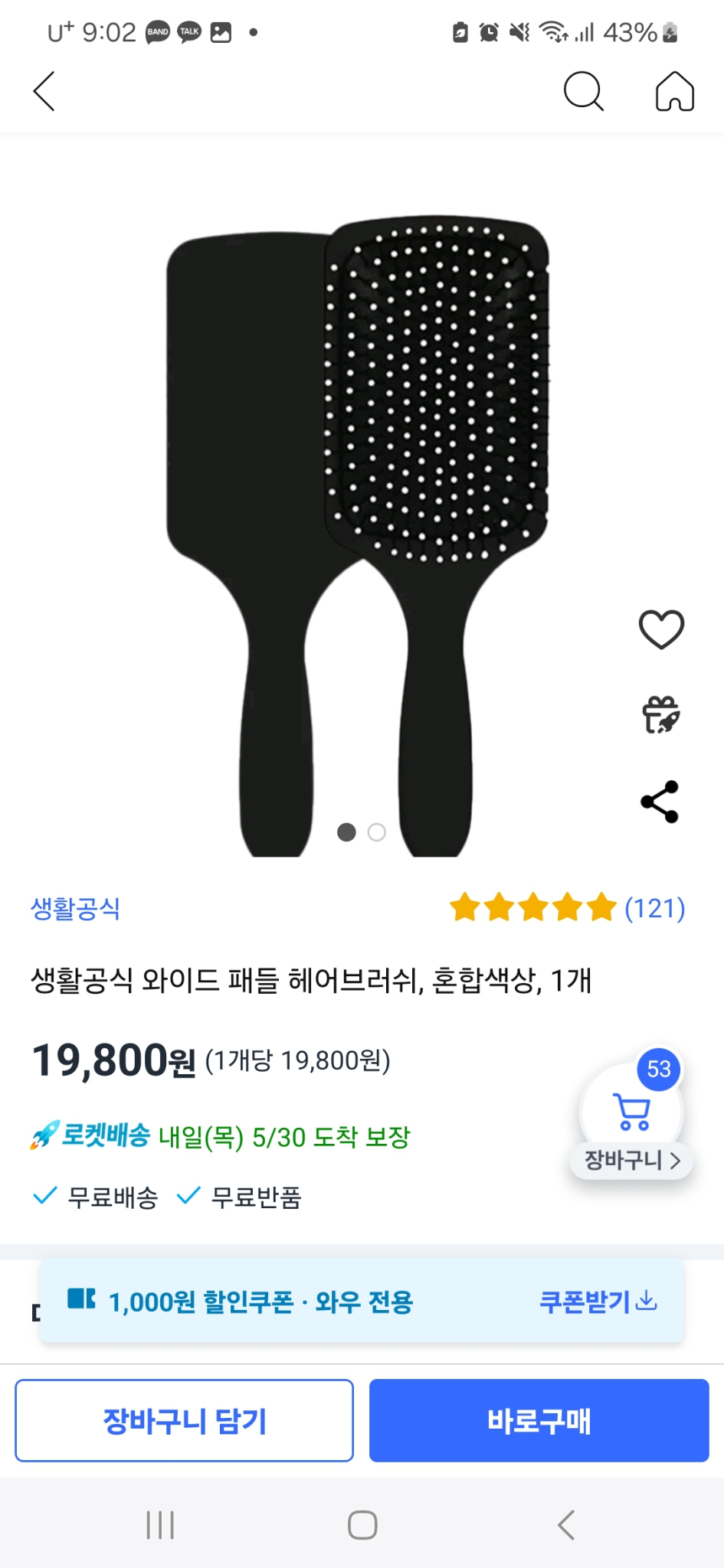The width and height of the screenshot is (724, 1568).
Task: Go to the Coupang home screen
Action: click(x=673, y=91)
